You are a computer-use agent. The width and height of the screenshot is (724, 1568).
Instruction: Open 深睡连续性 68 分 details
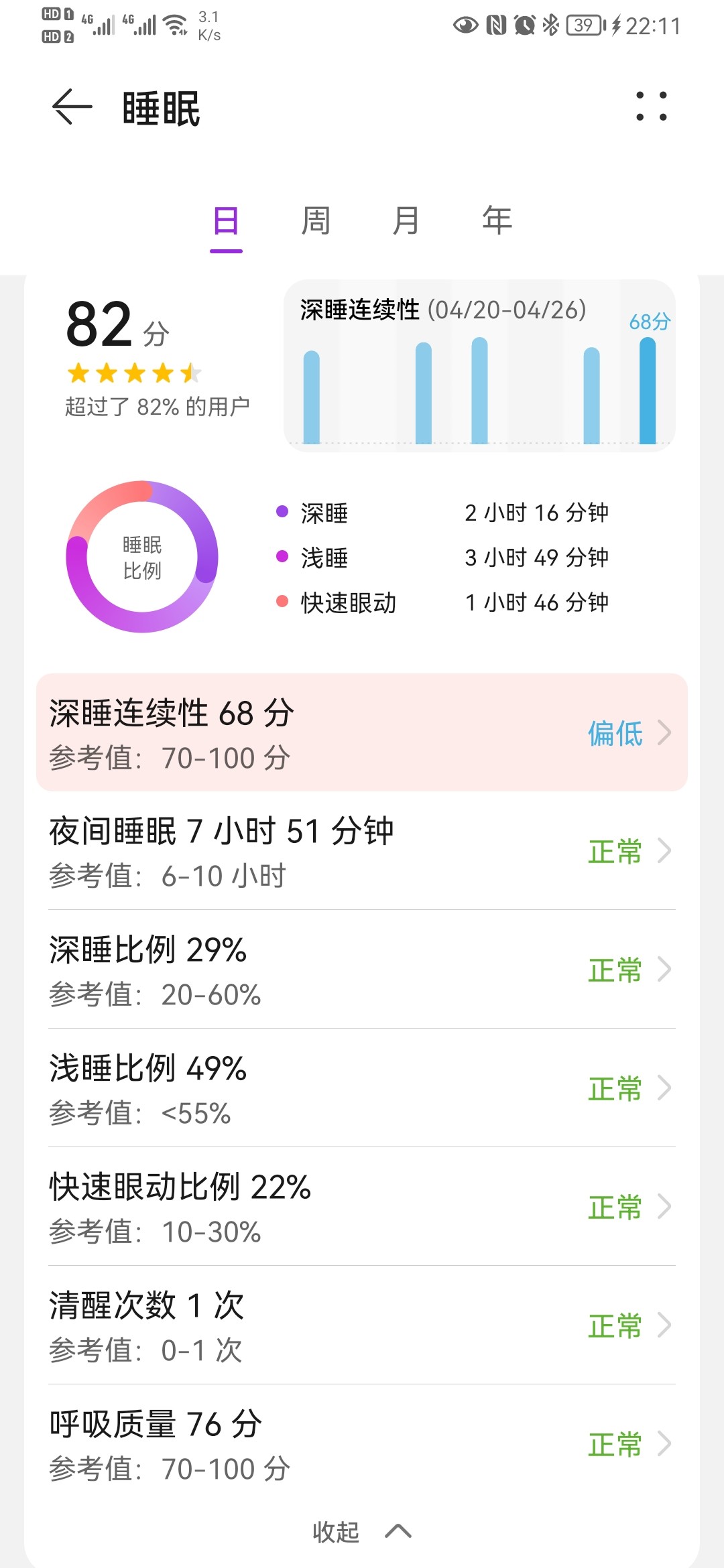(x=362, y=732)
